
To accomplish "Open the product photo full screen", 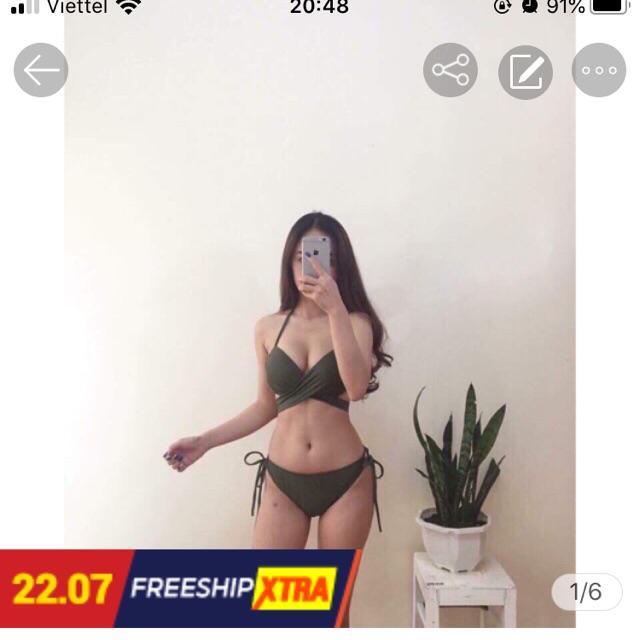I will 320,322.
